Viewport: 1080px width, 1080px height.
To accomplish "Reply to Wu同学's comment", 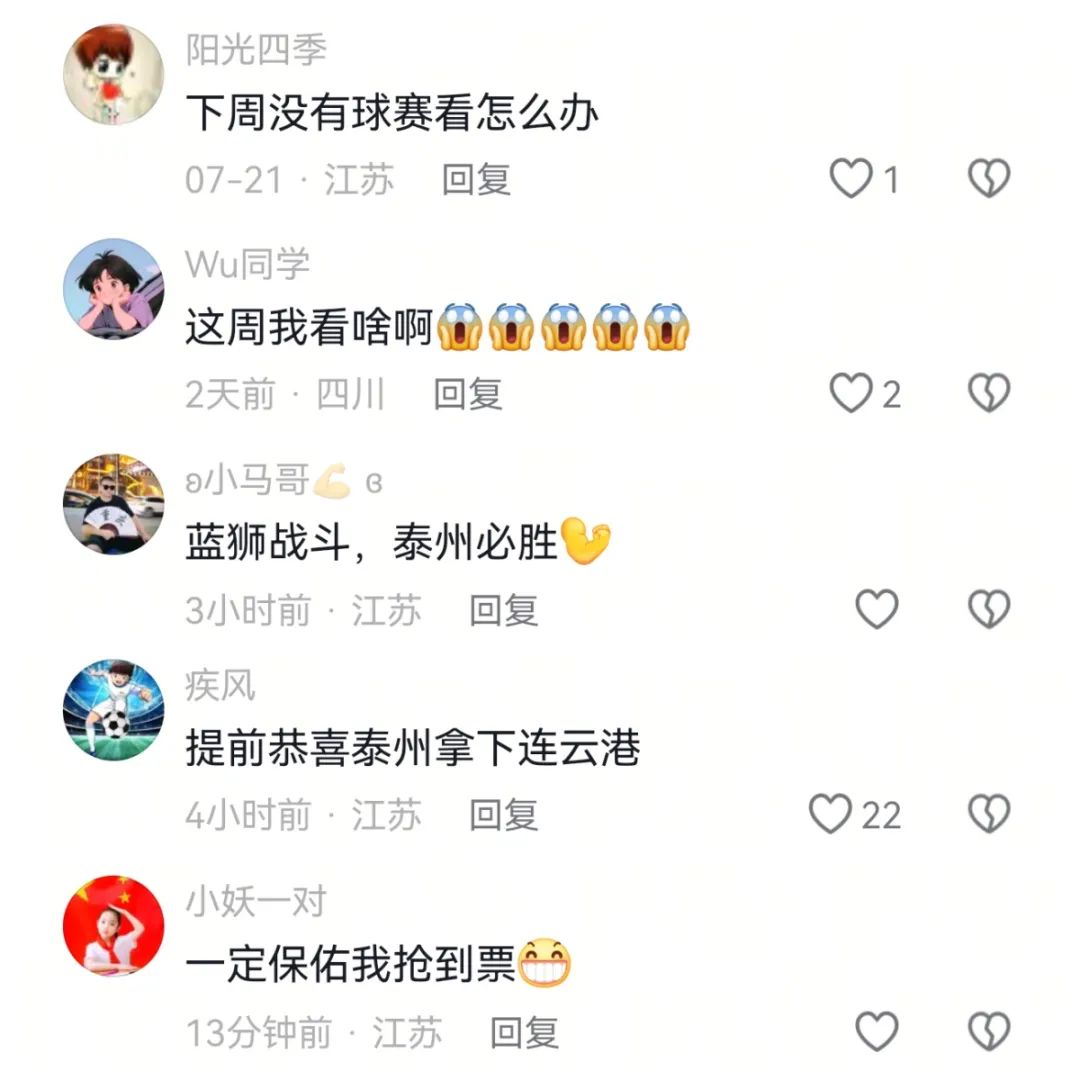I will tap(467, 394).
